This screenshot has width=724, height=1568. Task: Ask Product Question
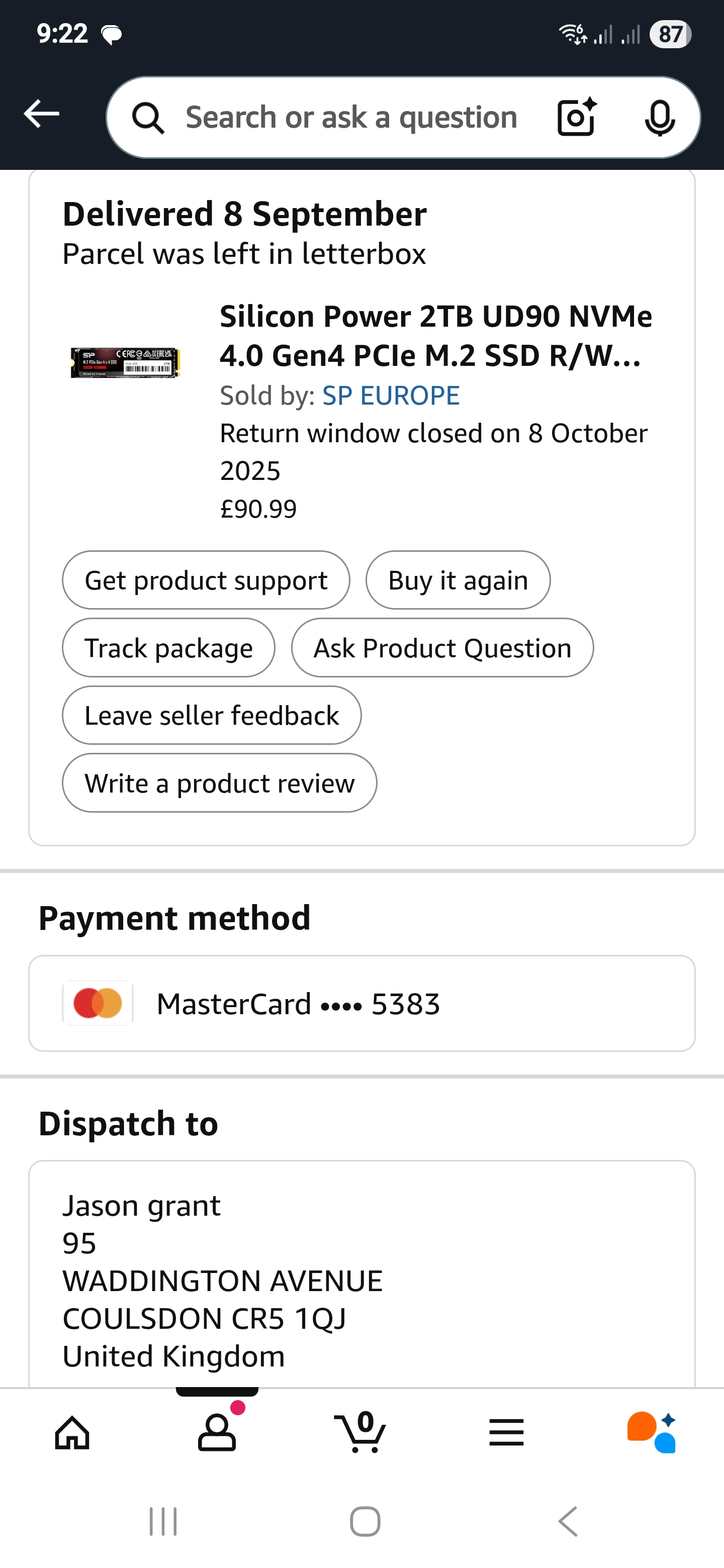[x=442, y=648]
